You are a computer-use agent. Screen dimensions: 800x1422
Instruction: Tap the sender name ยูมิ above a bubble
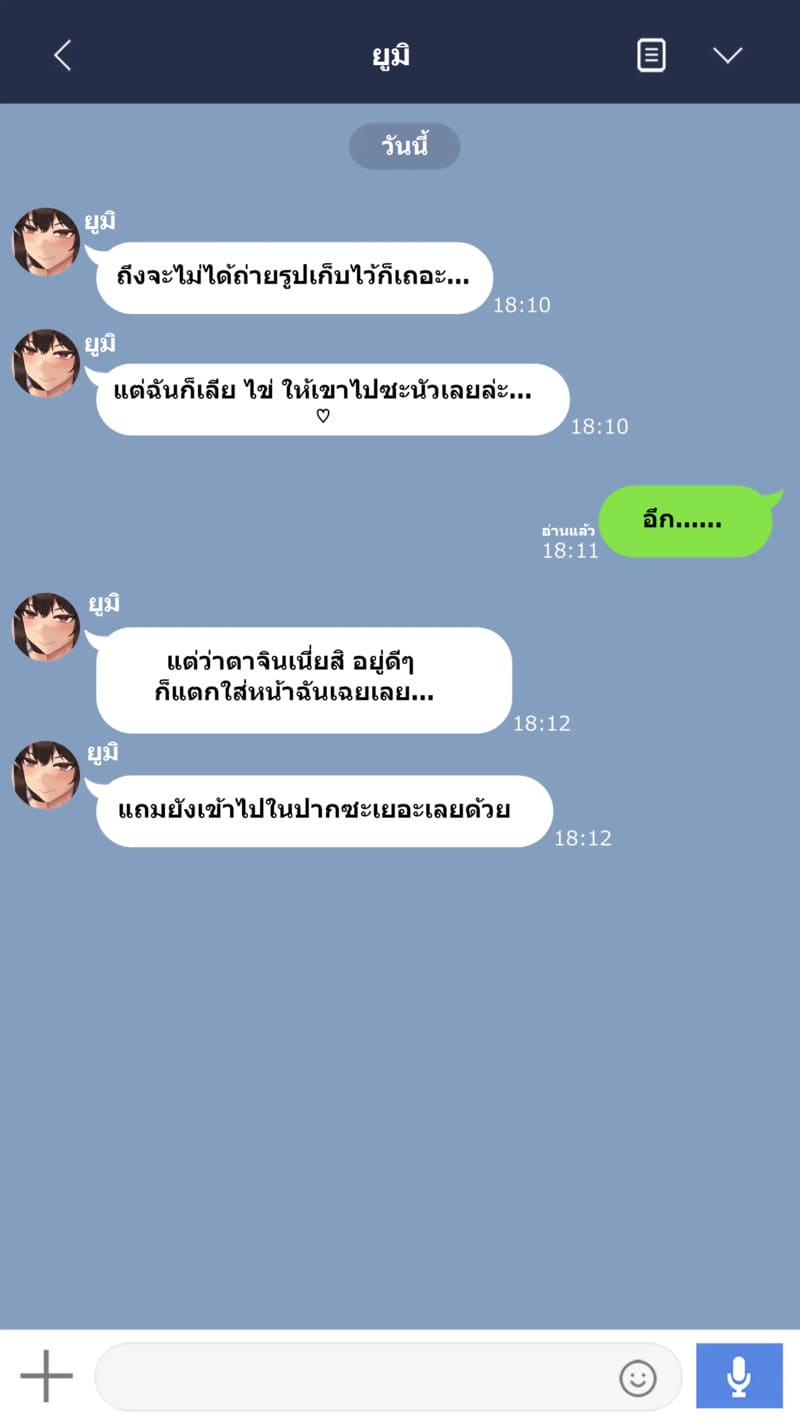pos(102,221)
